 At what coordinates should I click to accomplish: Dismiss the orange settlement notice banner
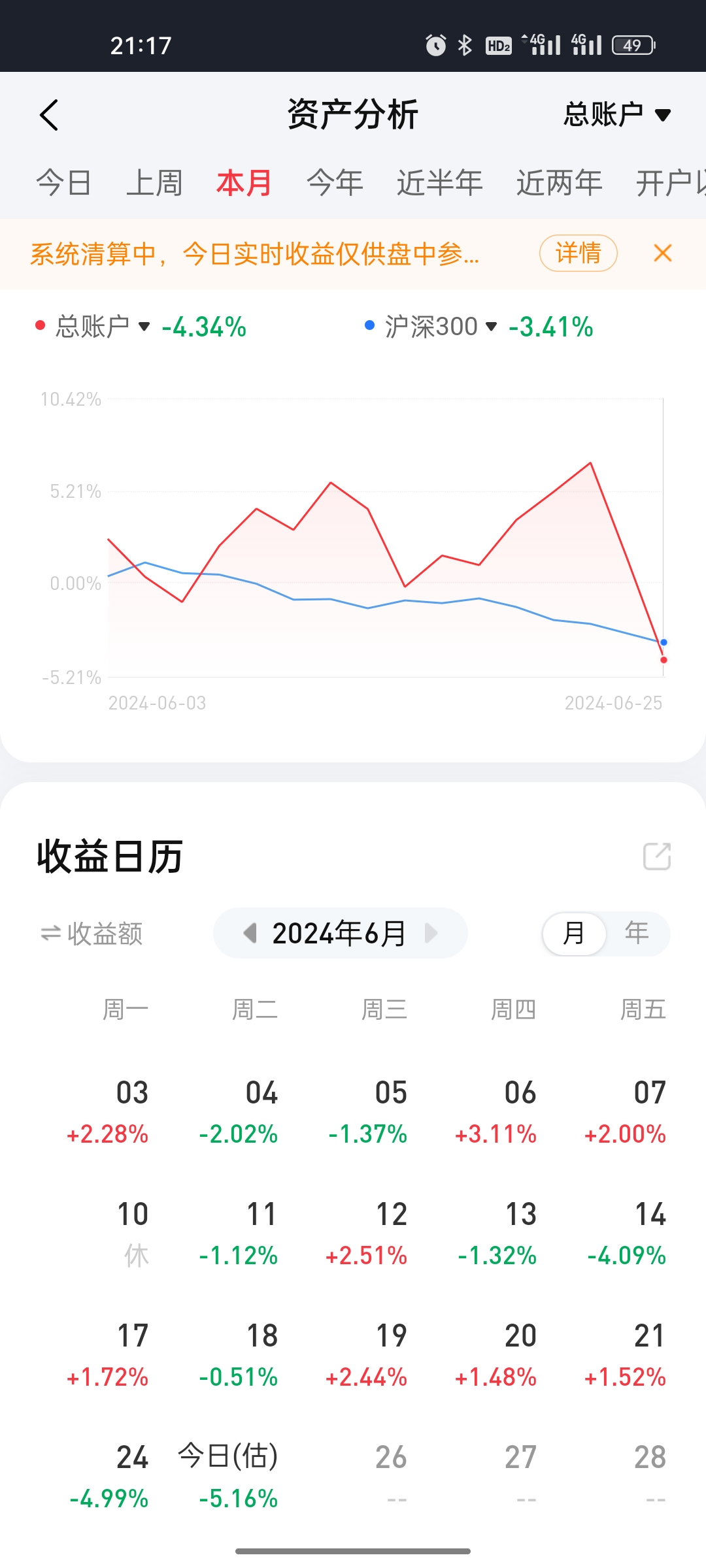663,253
